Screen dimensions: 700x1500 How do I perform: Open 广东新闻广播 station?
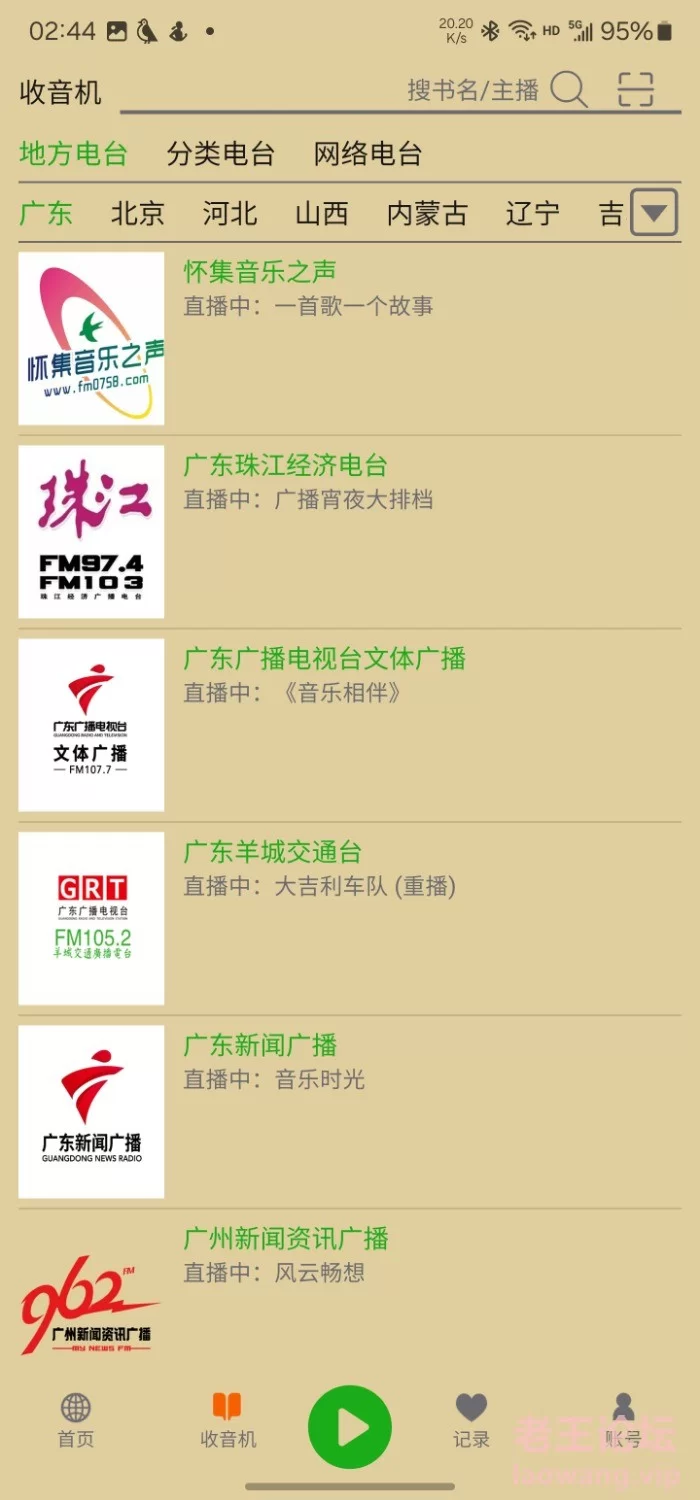point(350,1112)
